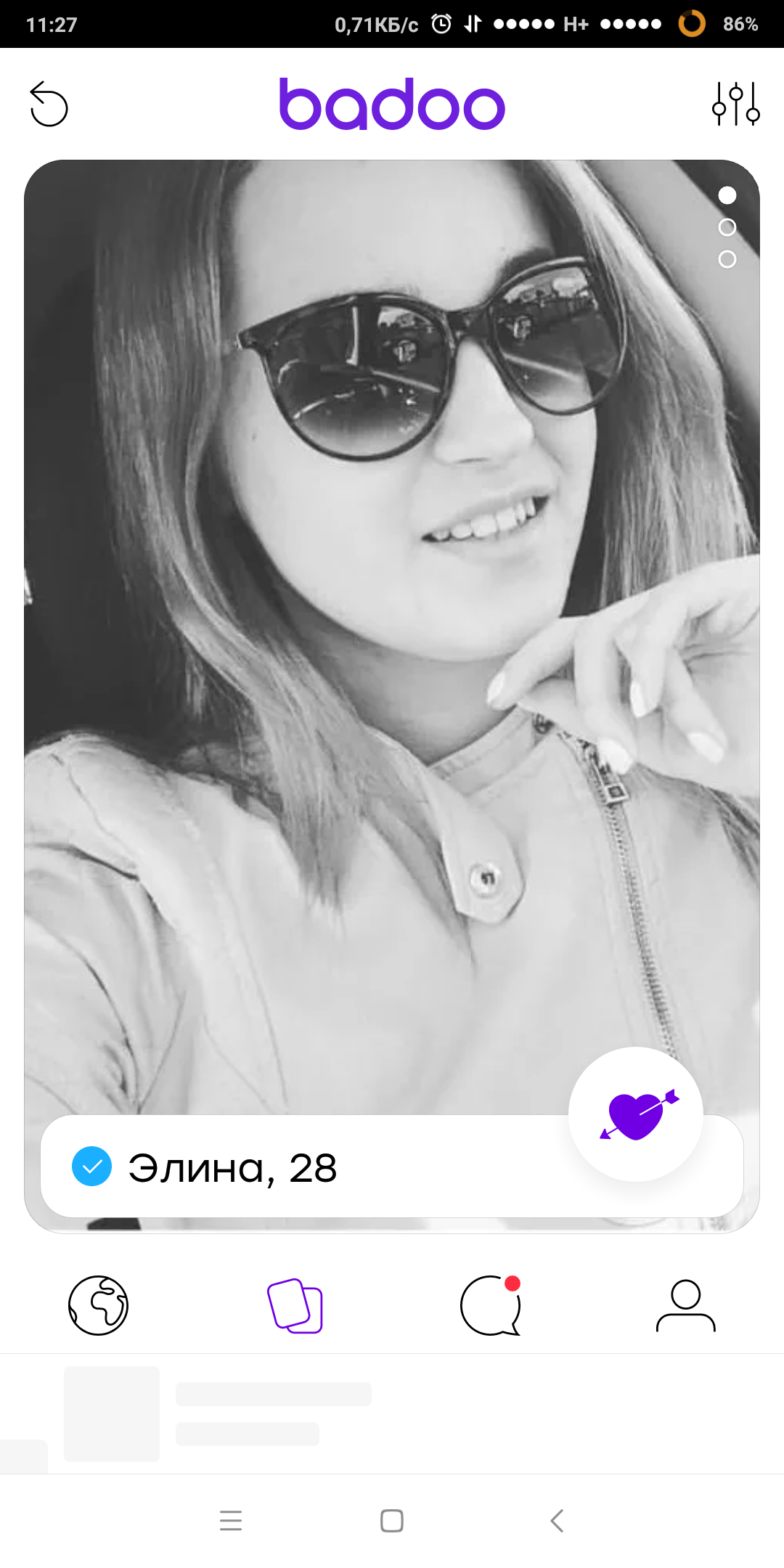This screenshot has height=1568, width=784.
Task: Tap the system back button
Action: (x=557, y=1520)
